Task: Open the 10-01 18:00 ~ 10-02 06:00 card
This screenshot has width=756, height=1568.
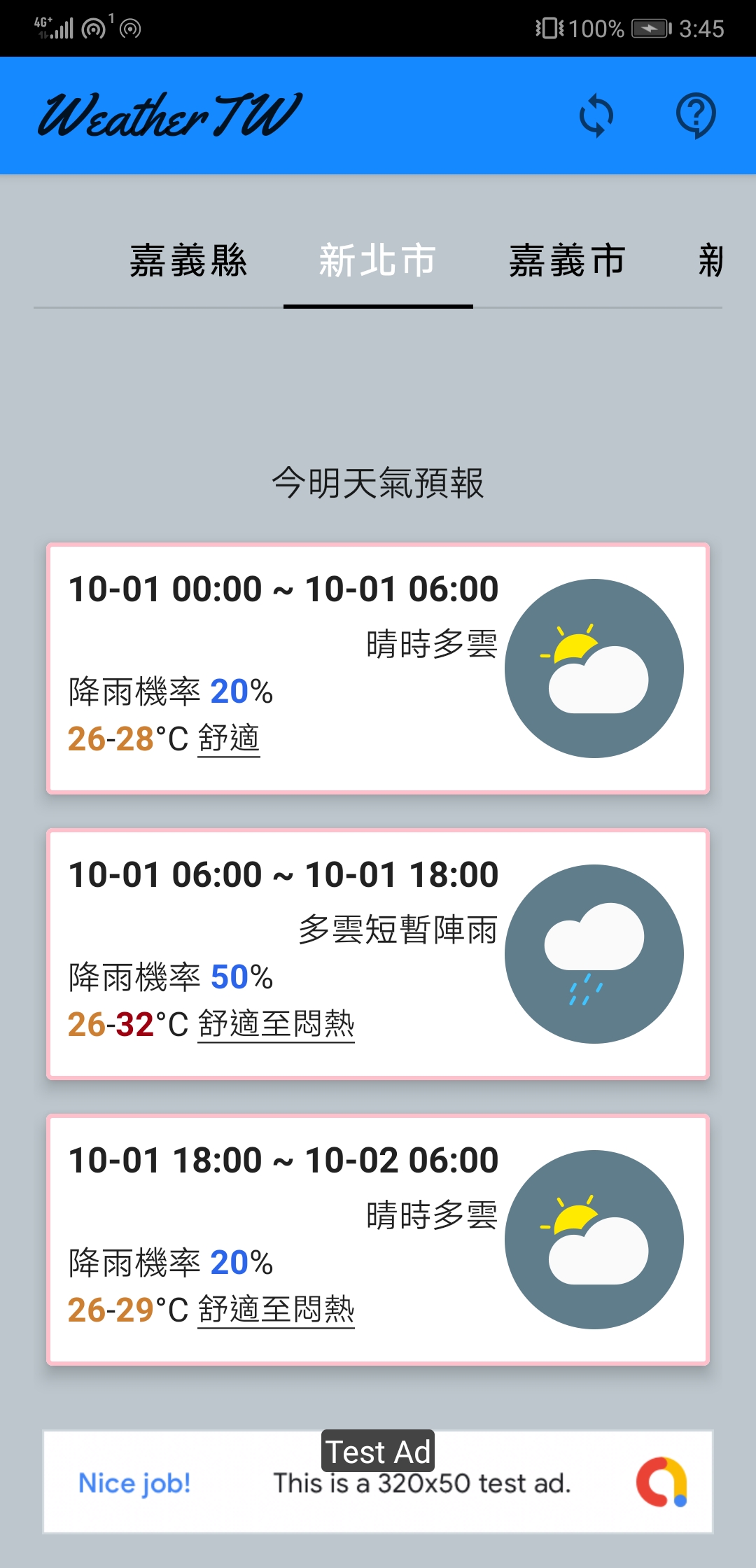Action: click(x=378, y=1240)
